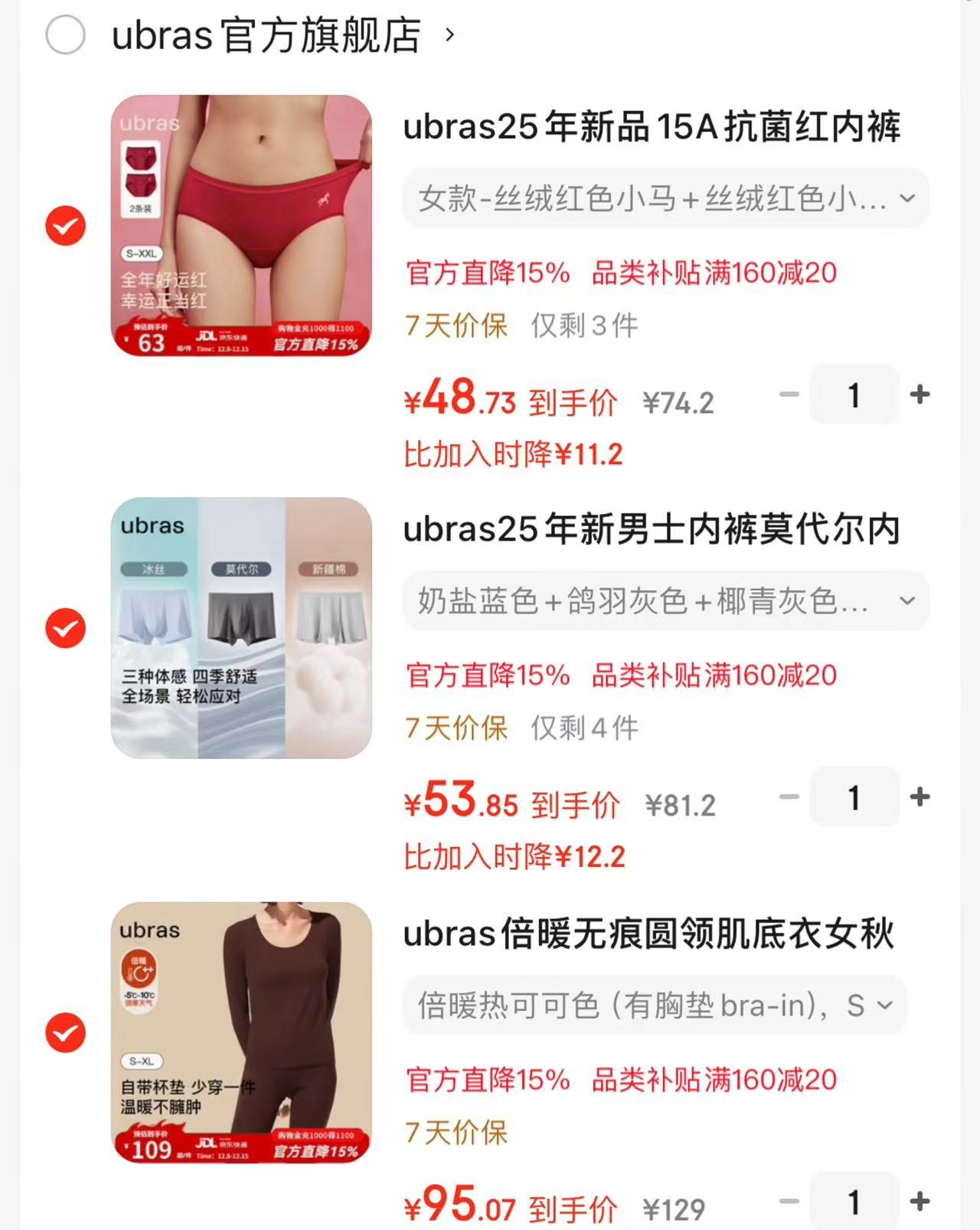This screenshot has height=1230, width=980.
Task: Decrease quantity of the 倍暖无痕肌底衣
Action: [x=789, y=1202]
